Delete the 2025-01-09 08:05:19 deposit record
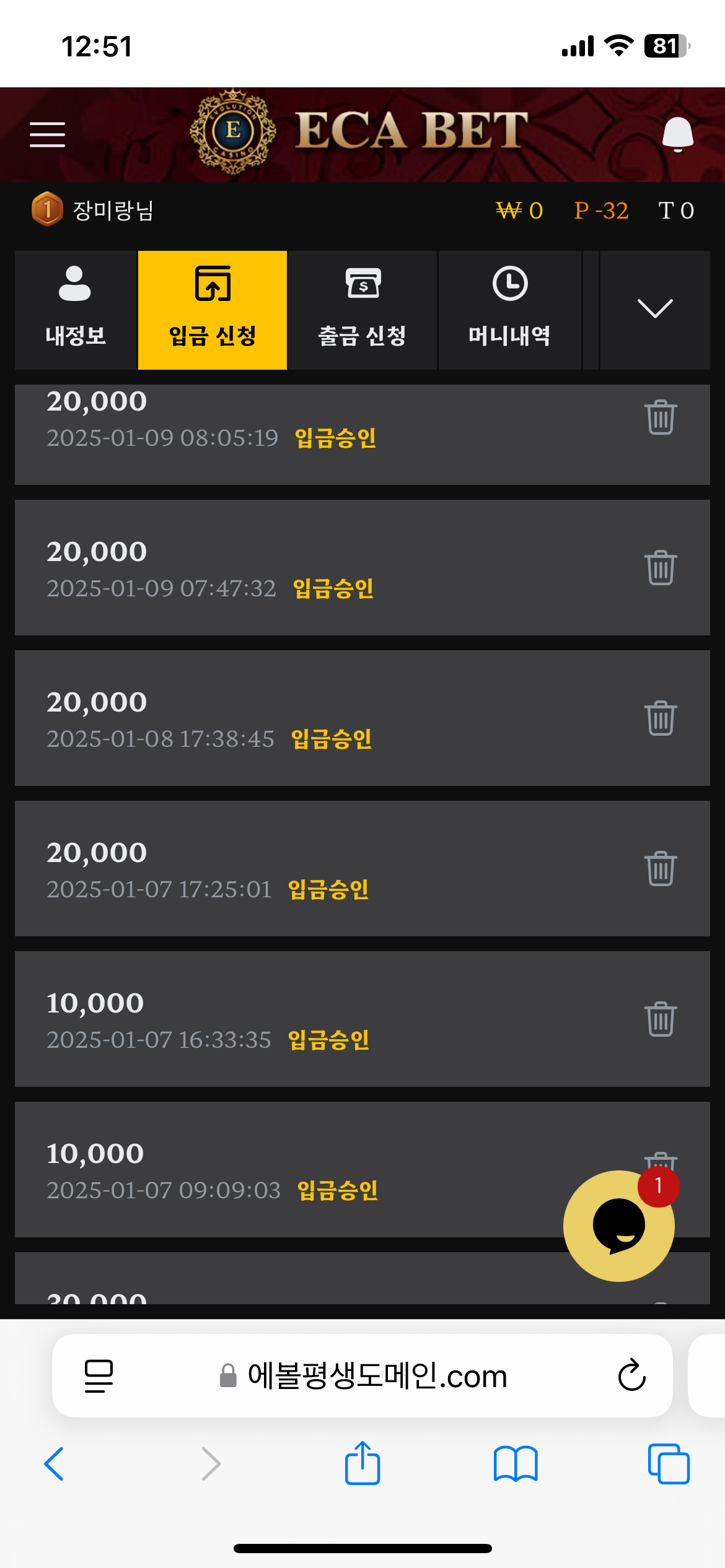Screen dimensions: 725x1568 pos(661,417)
